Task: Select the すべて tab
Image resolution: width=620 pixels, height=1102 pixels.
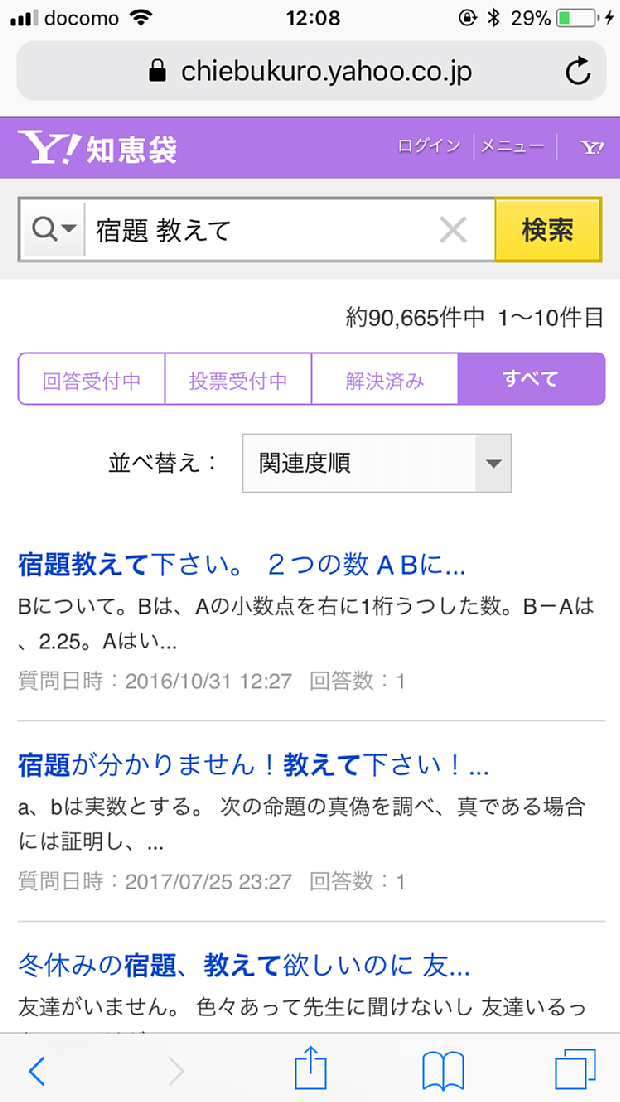Action: coord(531,380)
